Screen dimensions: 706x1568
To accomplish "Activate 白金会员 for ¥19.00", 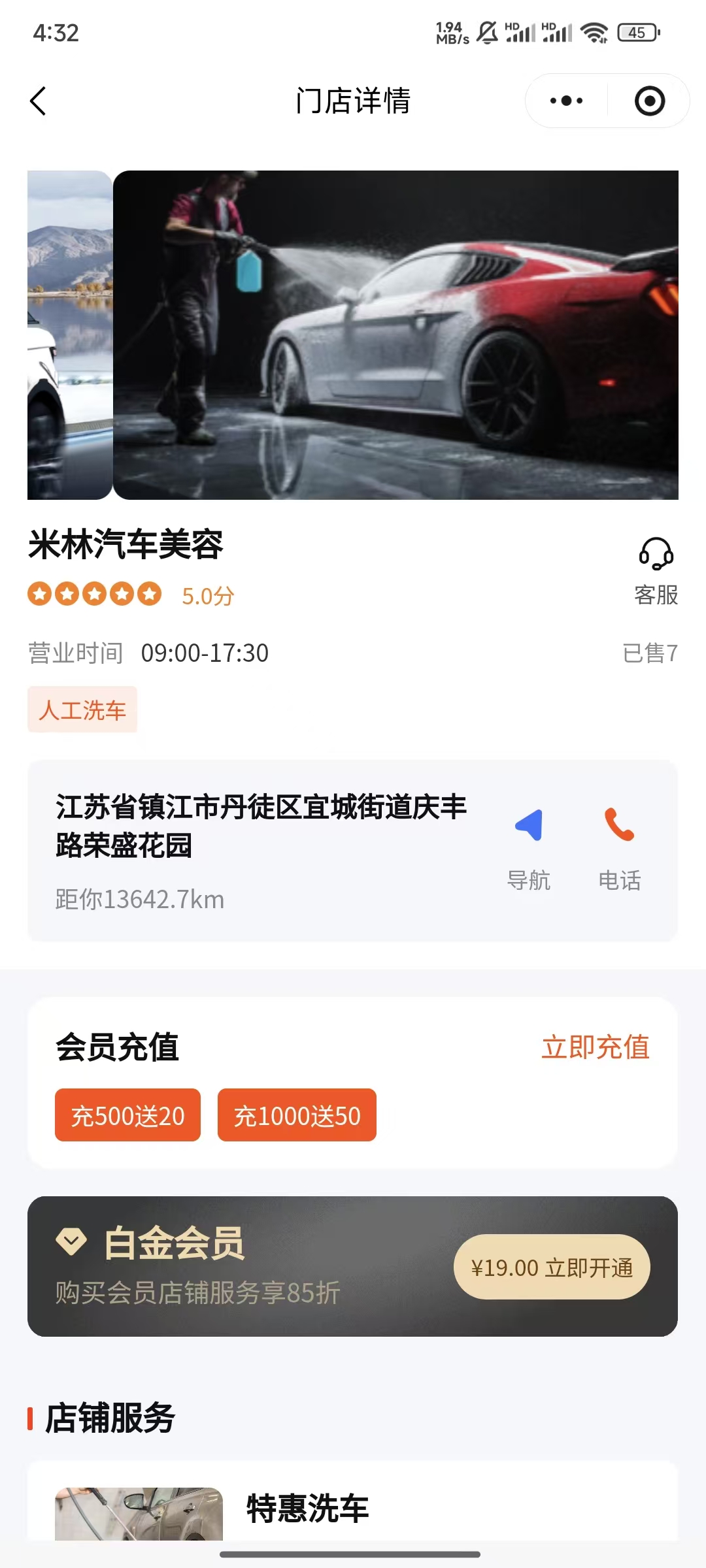I will click(552, 1267).
